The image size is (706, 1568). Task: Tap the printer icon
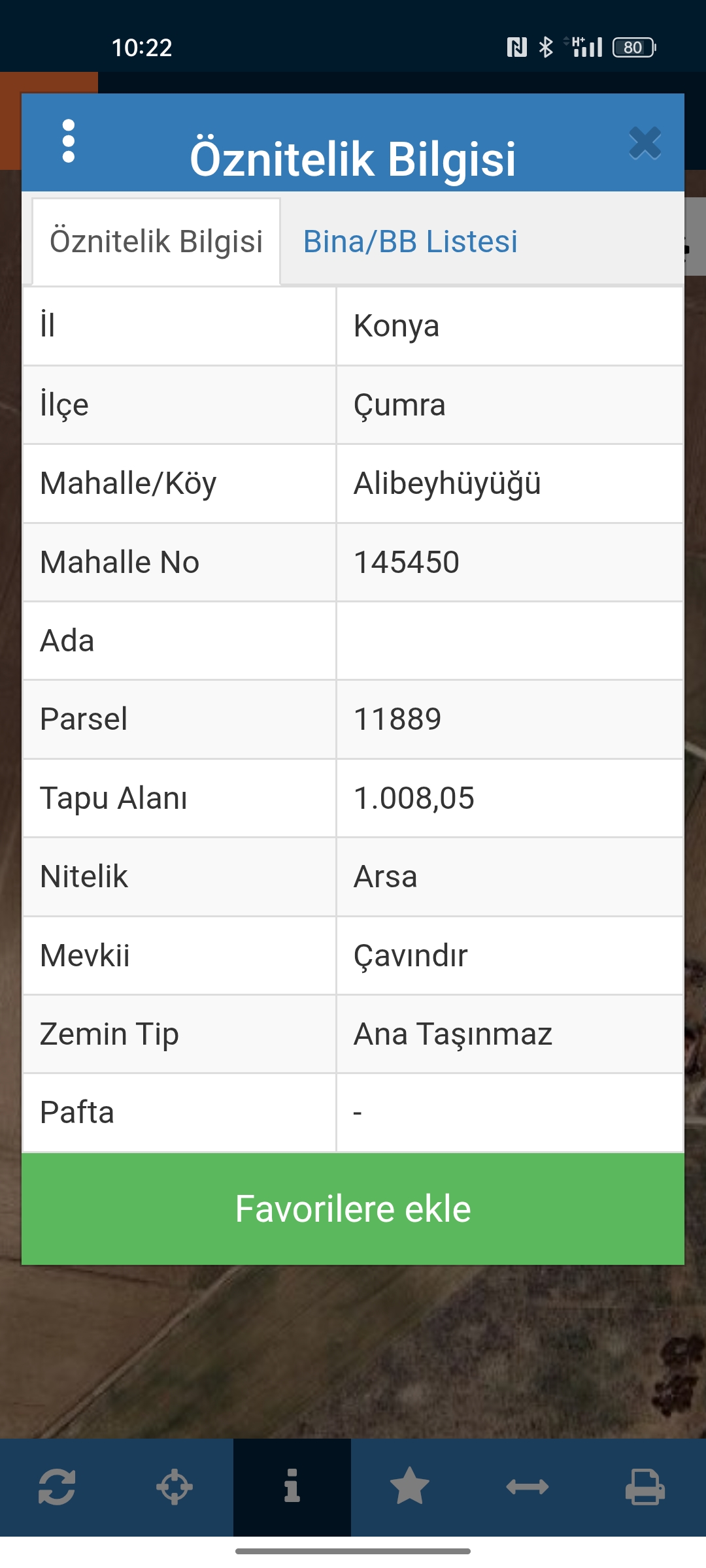[x=645, y=1488]
